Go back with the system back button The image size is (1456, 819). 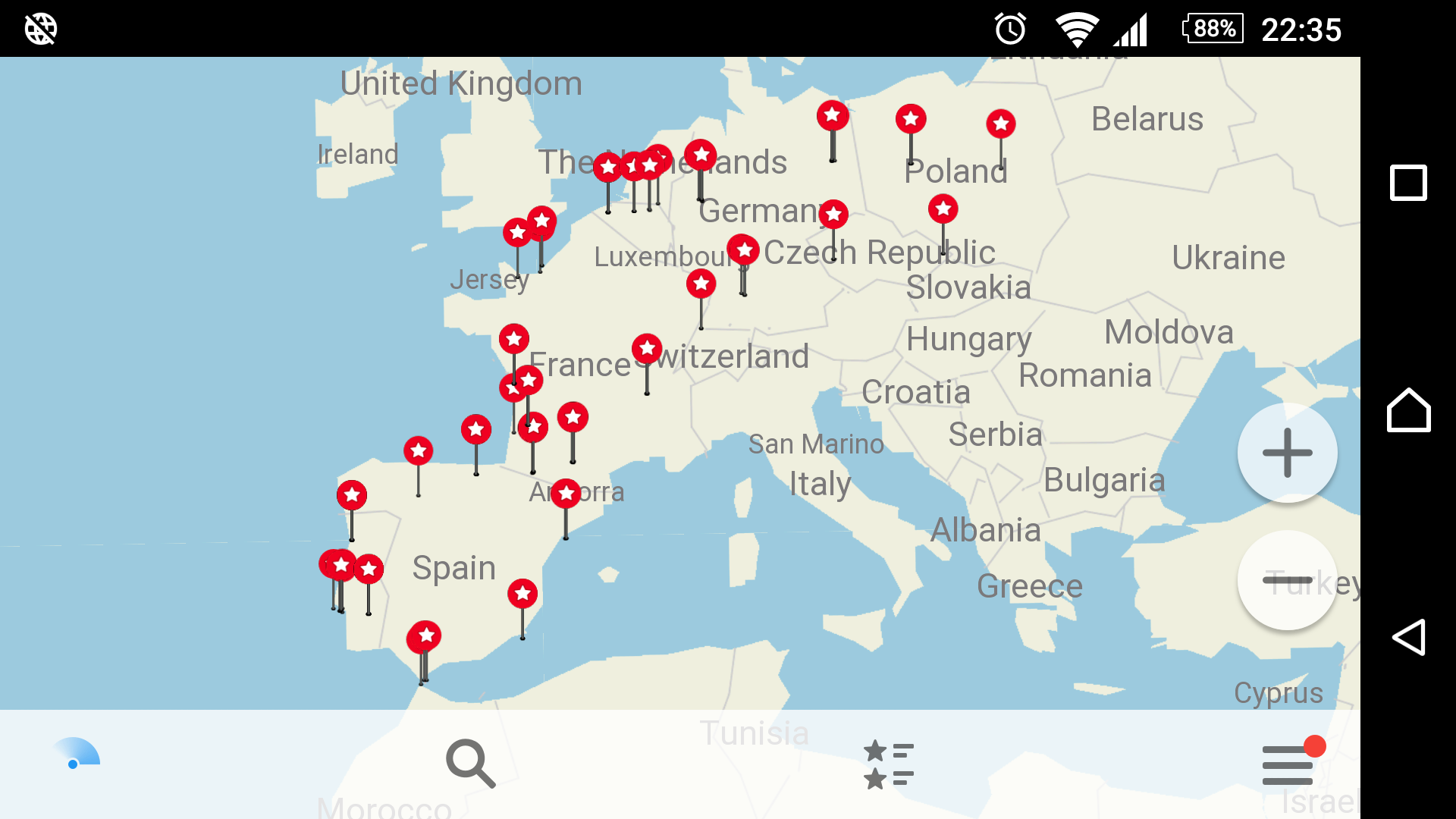[1408, 637]
